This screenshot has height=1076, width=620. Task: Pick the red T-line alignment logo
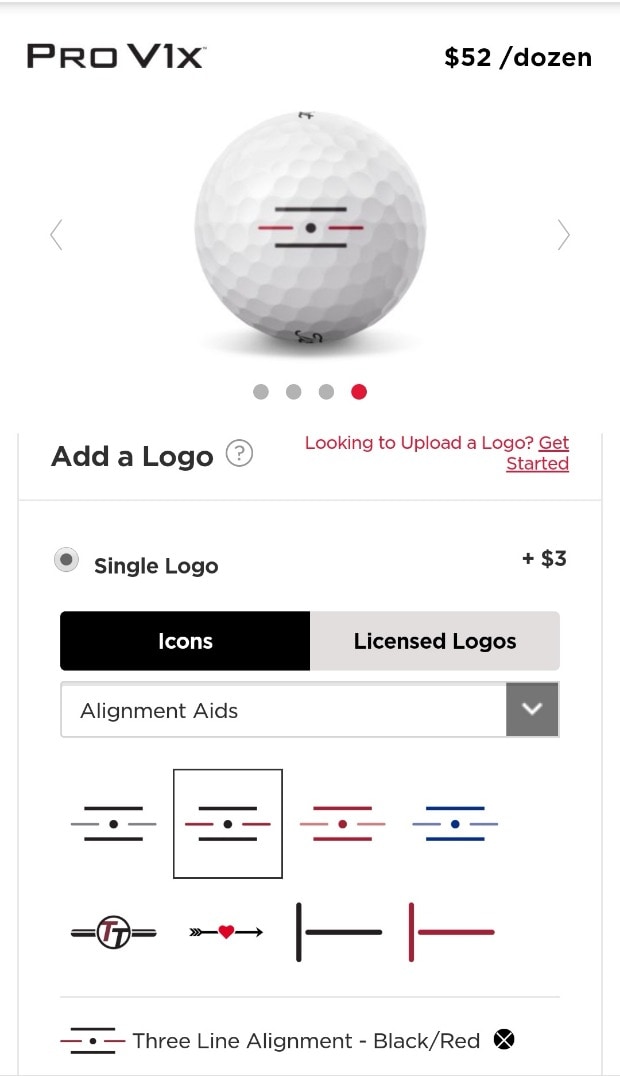point(453,932)
